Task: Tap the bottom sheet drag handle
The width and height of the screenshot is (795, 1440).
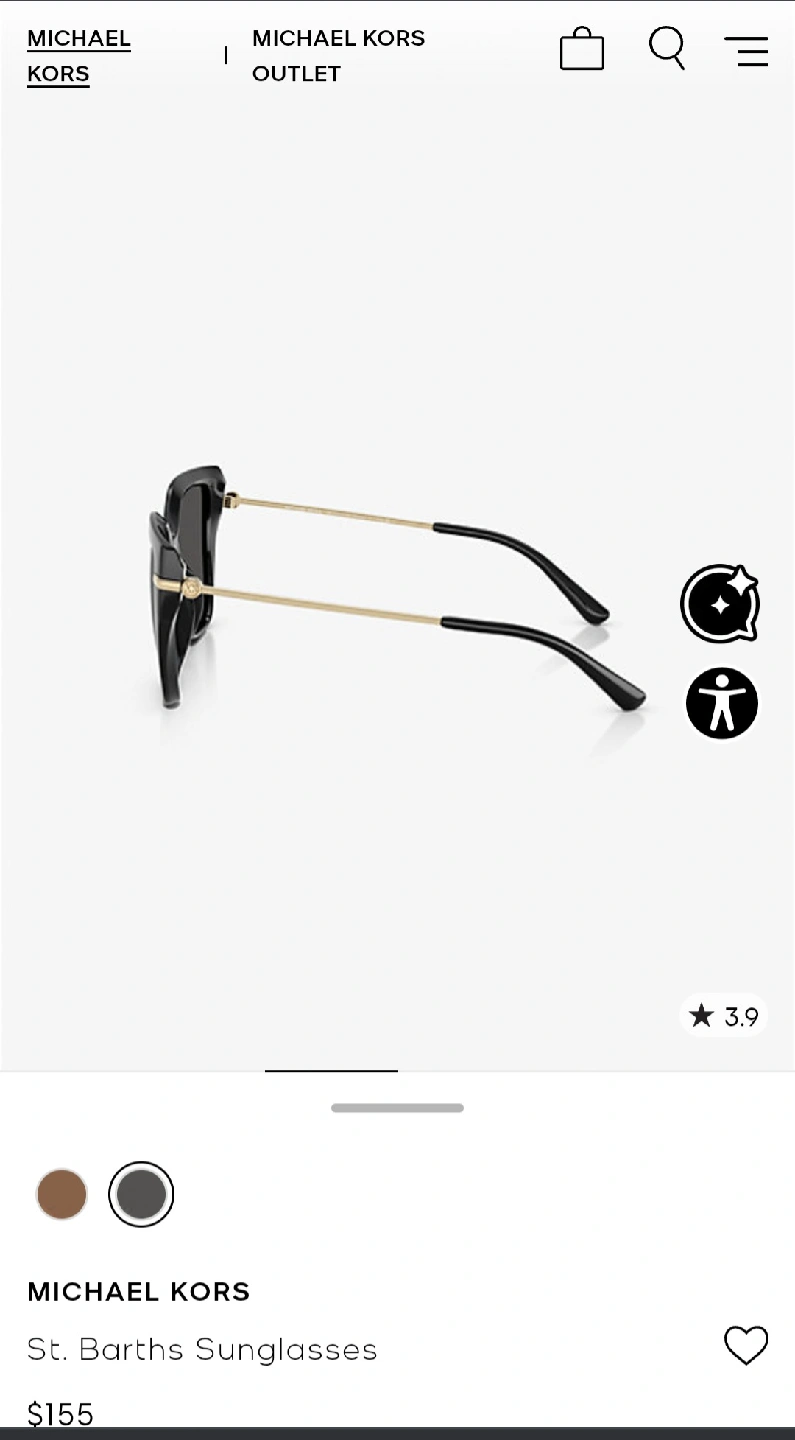Action: (x=397, y=1108)
